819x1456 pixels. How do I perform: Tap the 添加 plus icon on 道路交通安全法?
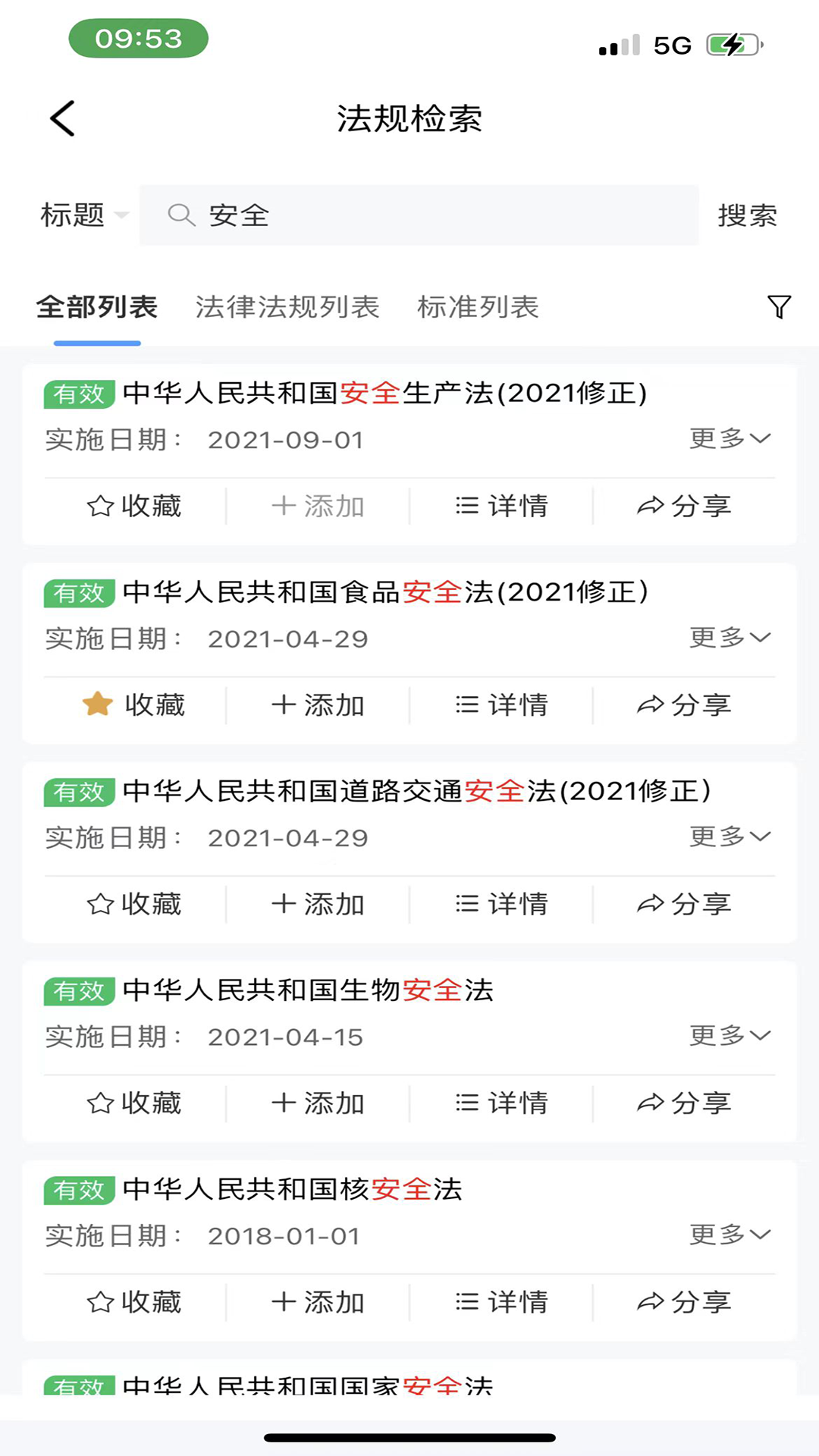tap(284, 903)
